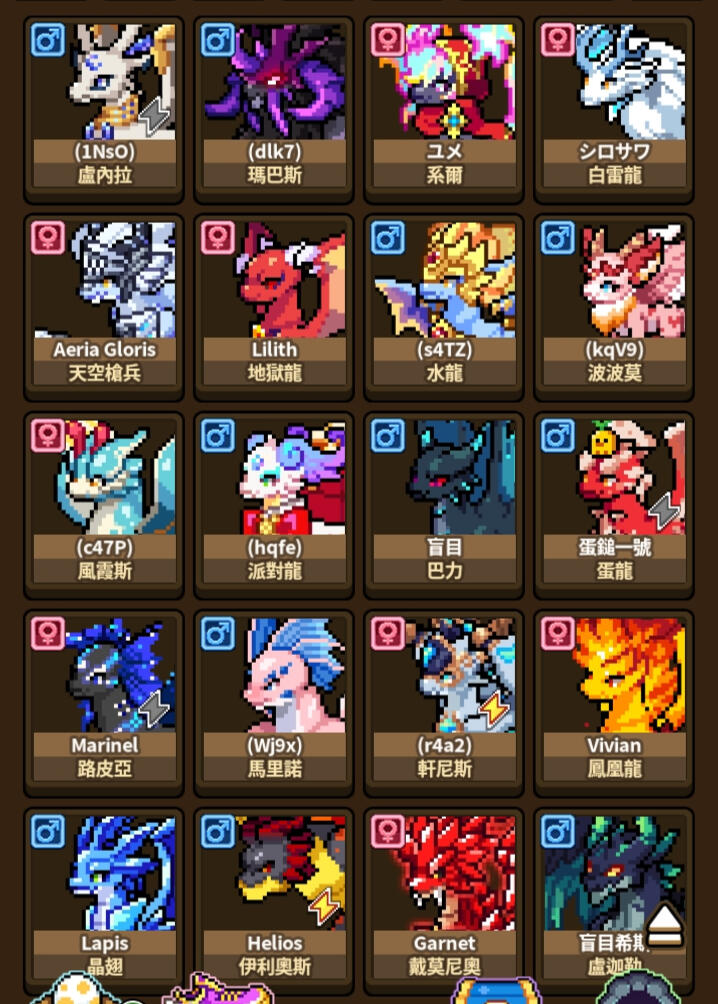Choose Lapis the 晶翅 dragon

click(x=104, y=895)
